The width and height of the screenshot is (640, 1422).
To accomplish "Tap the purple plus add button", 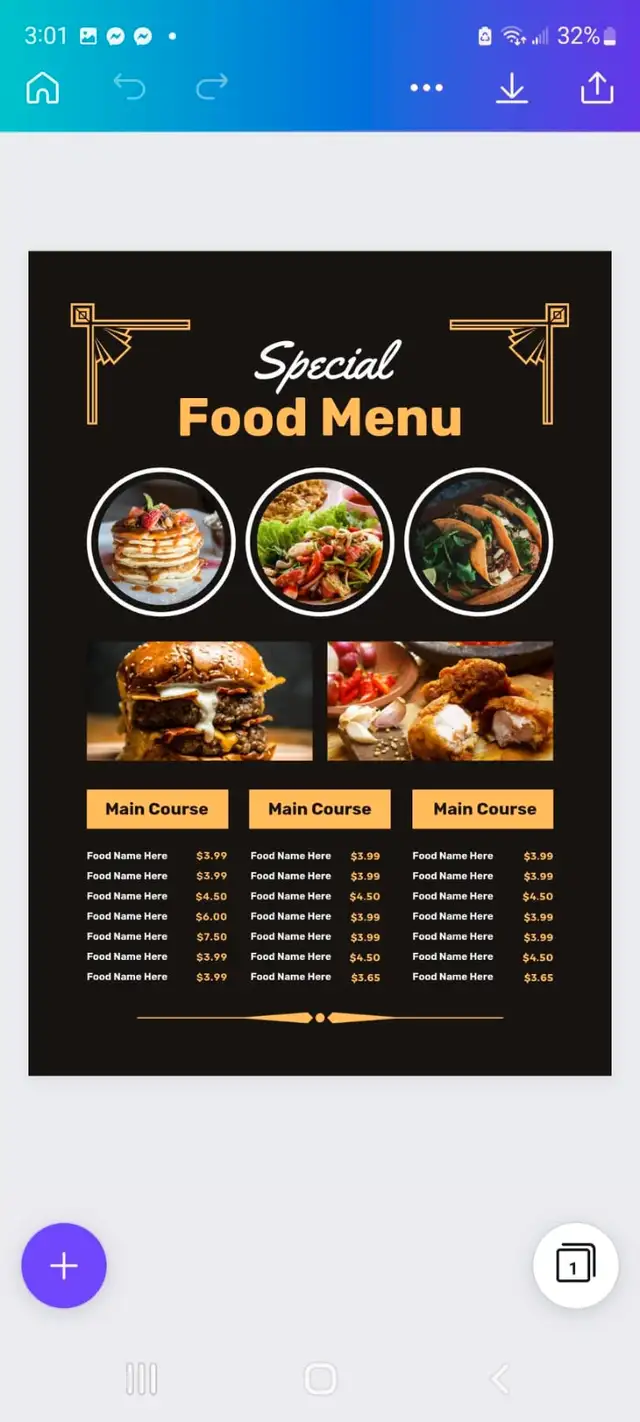I will pos(64,1266).
